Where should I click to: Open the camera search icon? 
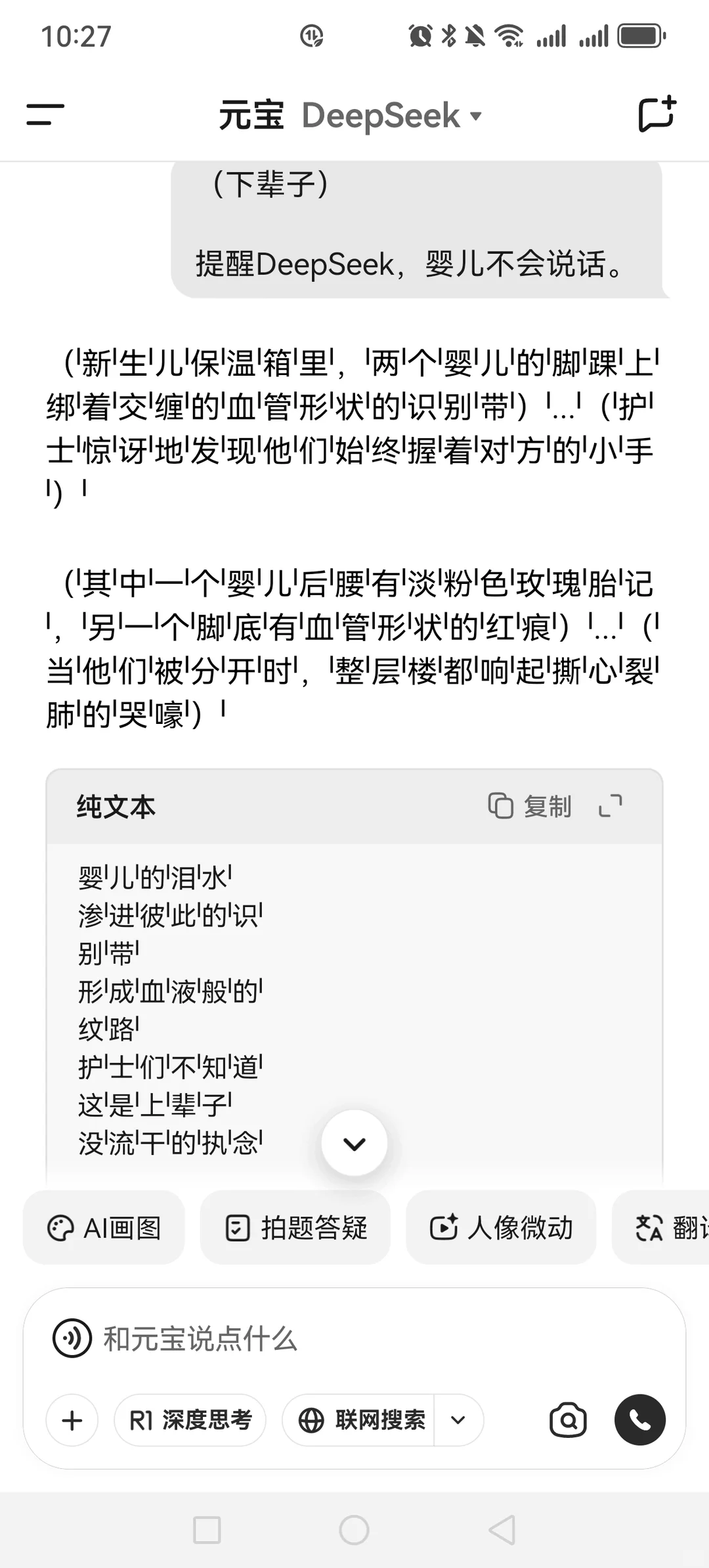(568, 1420)
